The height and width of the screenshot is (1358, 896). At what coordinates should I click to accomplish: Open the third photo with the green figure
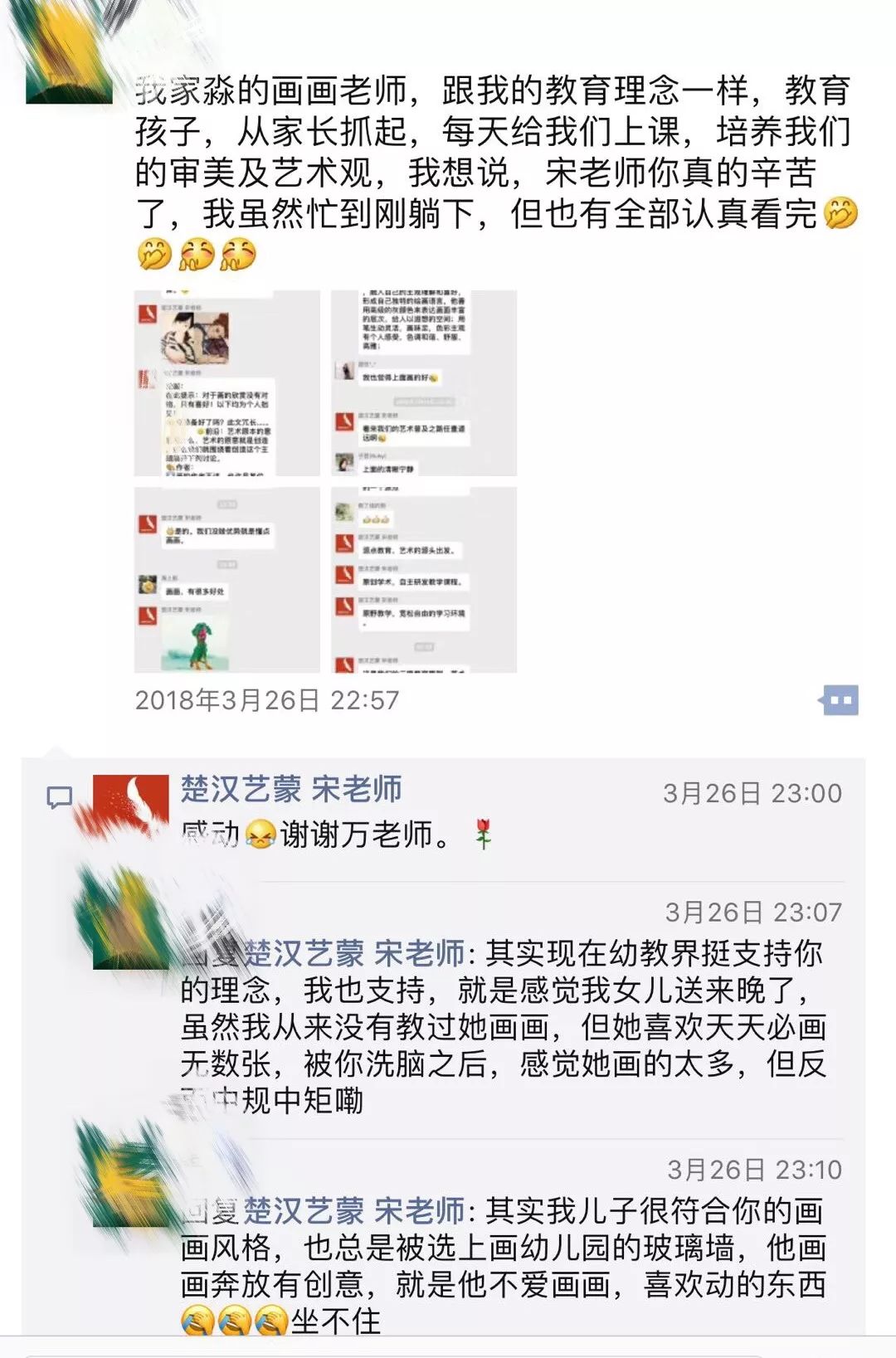[227, 580]
